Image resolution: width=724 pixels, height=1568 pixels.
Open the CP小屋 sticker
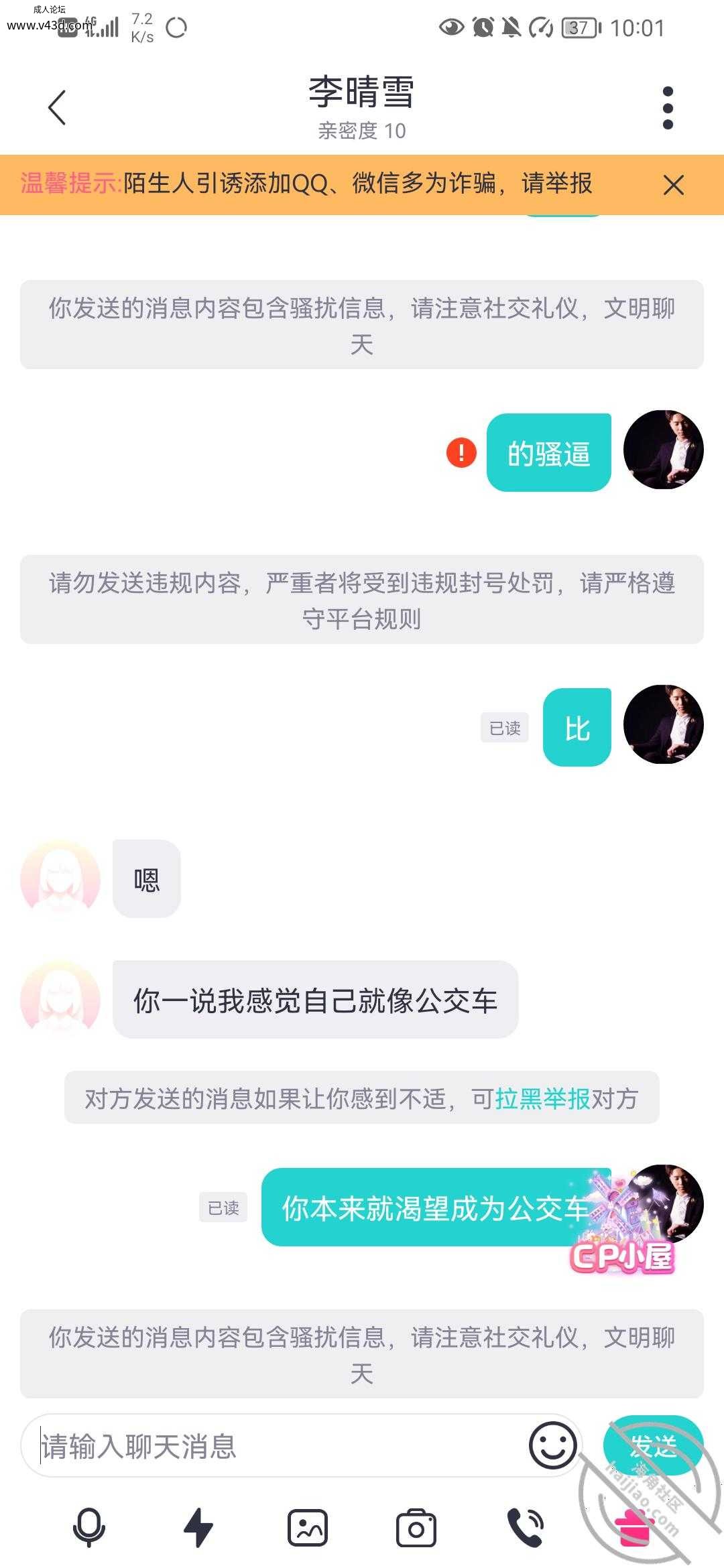coord(622,1223)
